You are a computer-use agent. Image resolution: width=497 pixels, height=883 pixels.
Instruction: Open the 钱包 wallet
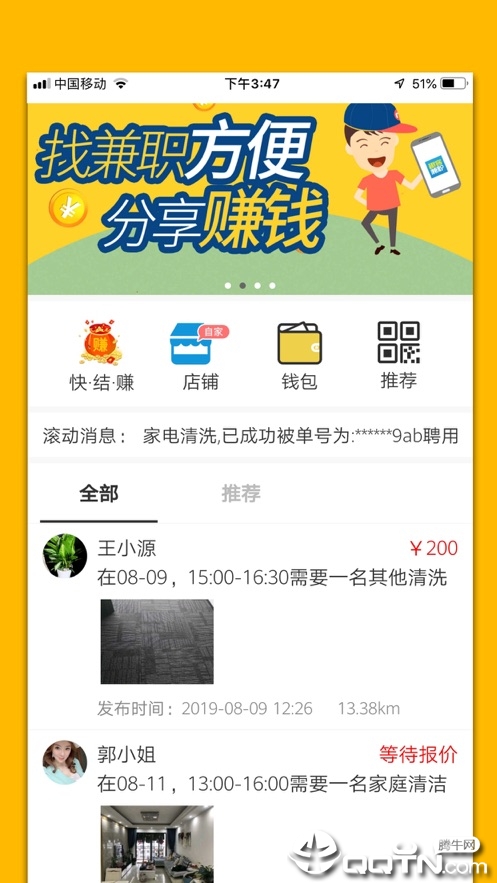[x=299, y=356]
